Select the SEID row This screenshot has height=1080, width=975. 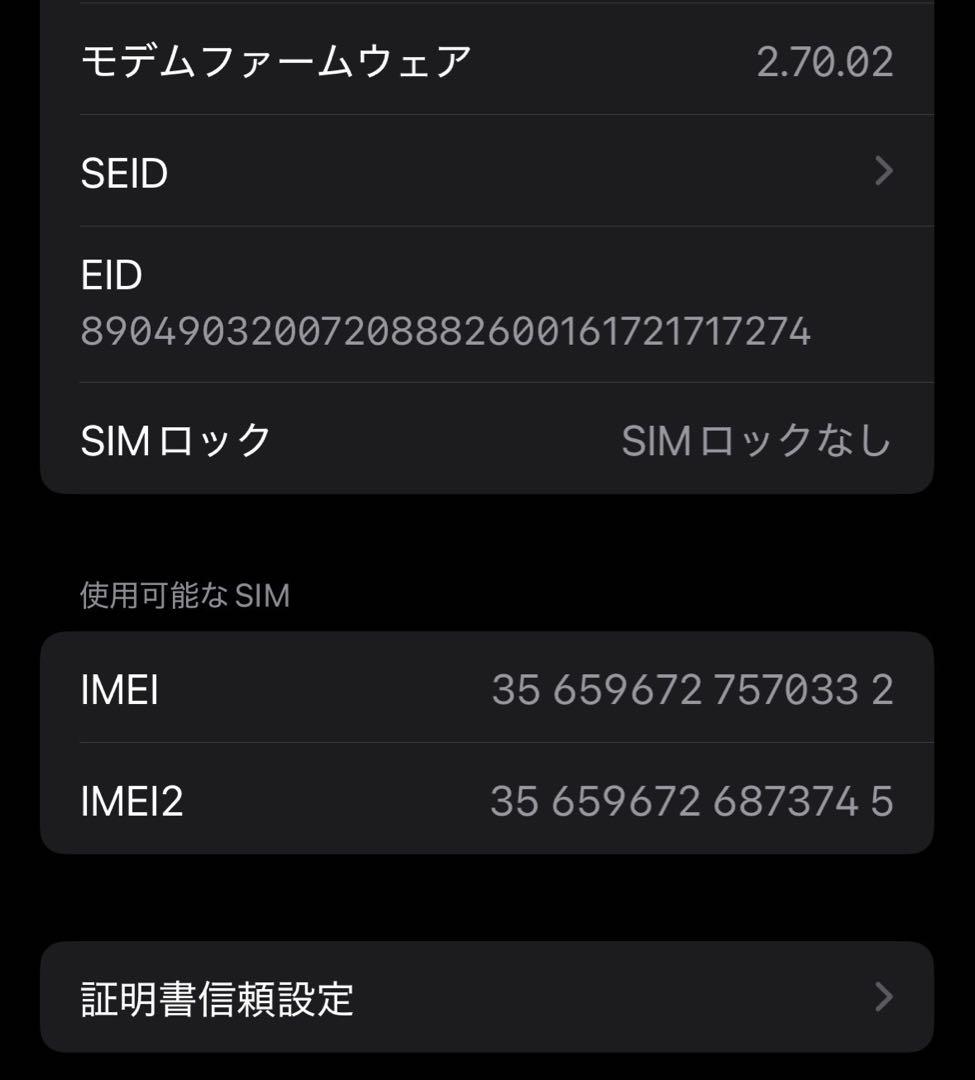(400, 172)
